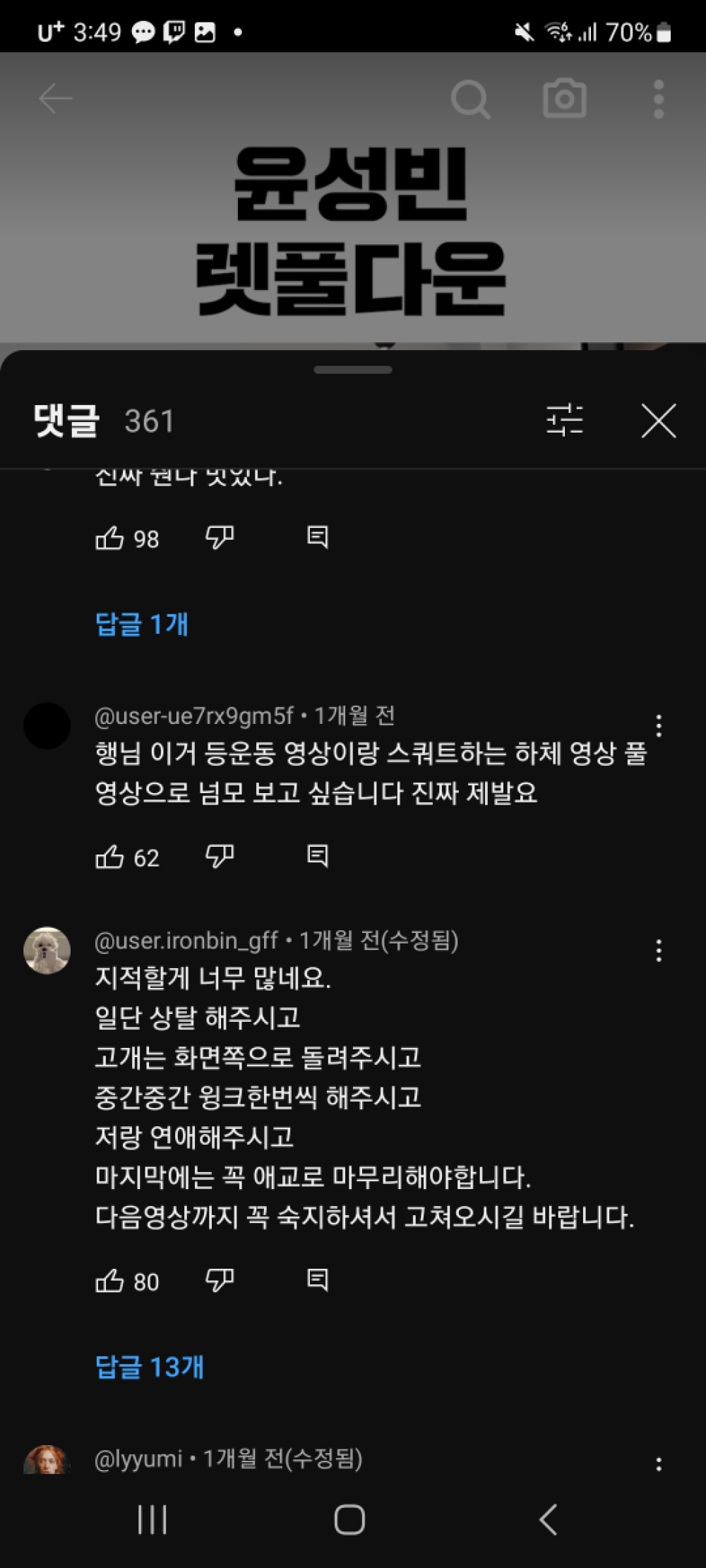Tap the camera icon in the top bar
Image resolution: width=706 pixels, height=1568 pixels.
click(x=564, y=99)
